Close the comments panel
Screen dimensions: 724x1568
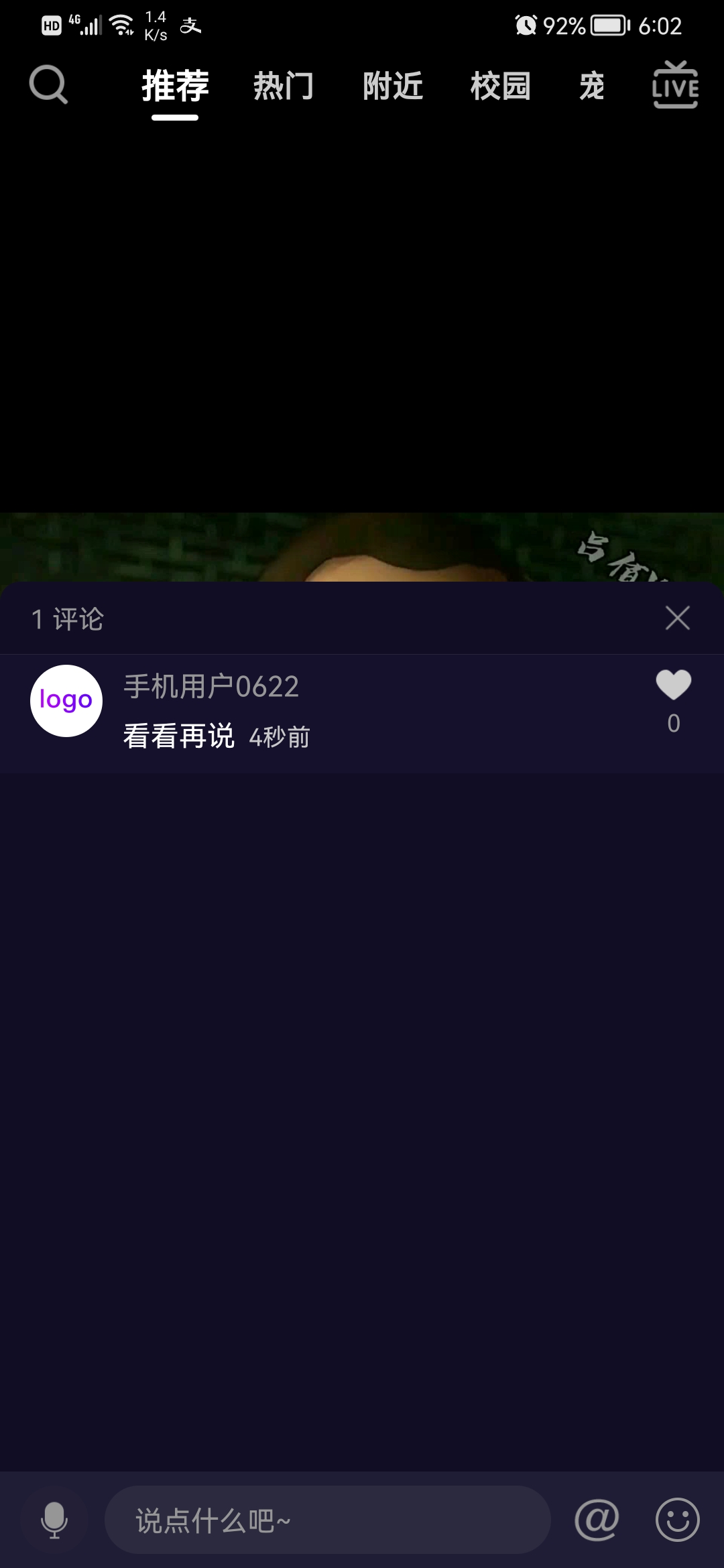(x=678, y=618)
